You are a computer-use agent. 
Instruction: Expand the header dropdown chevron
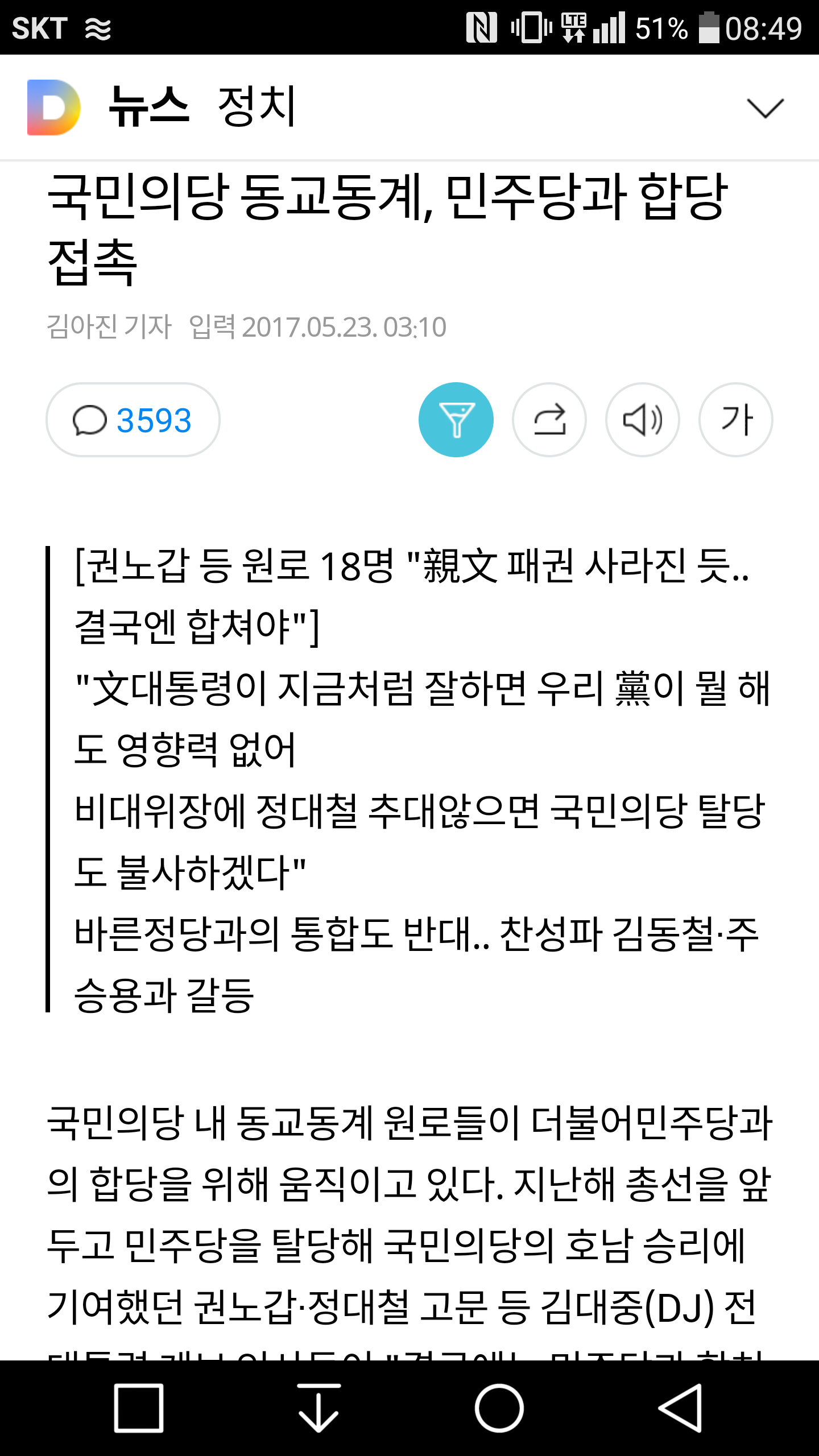(x=765, y=107)
